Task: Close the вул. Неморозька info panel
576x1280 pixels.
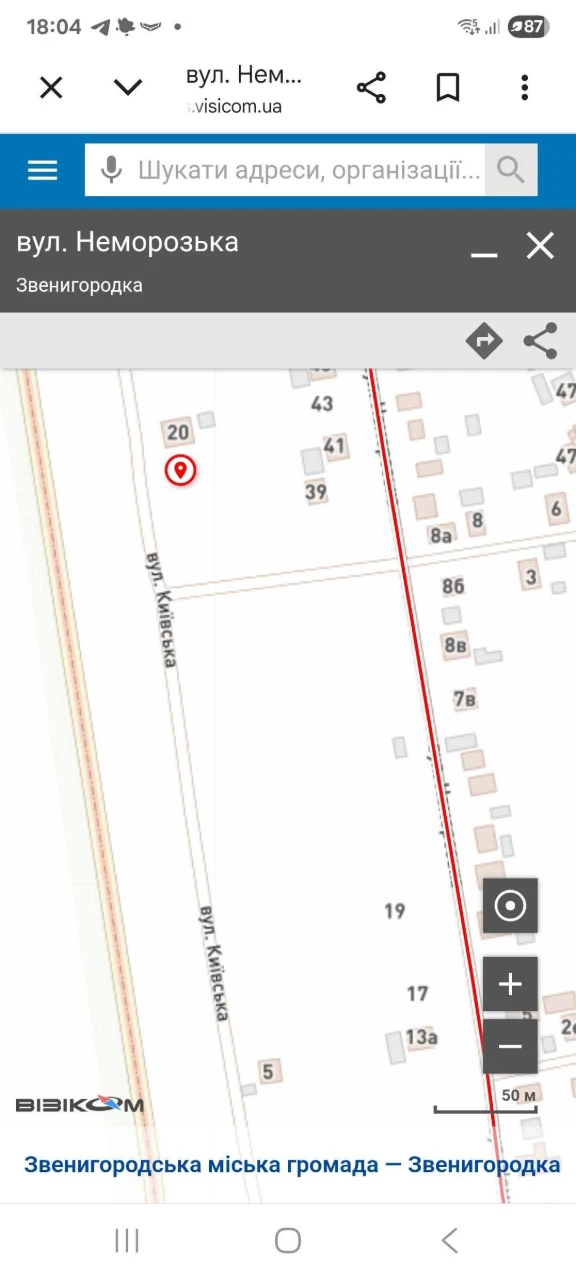Action: tap(540, 245)
